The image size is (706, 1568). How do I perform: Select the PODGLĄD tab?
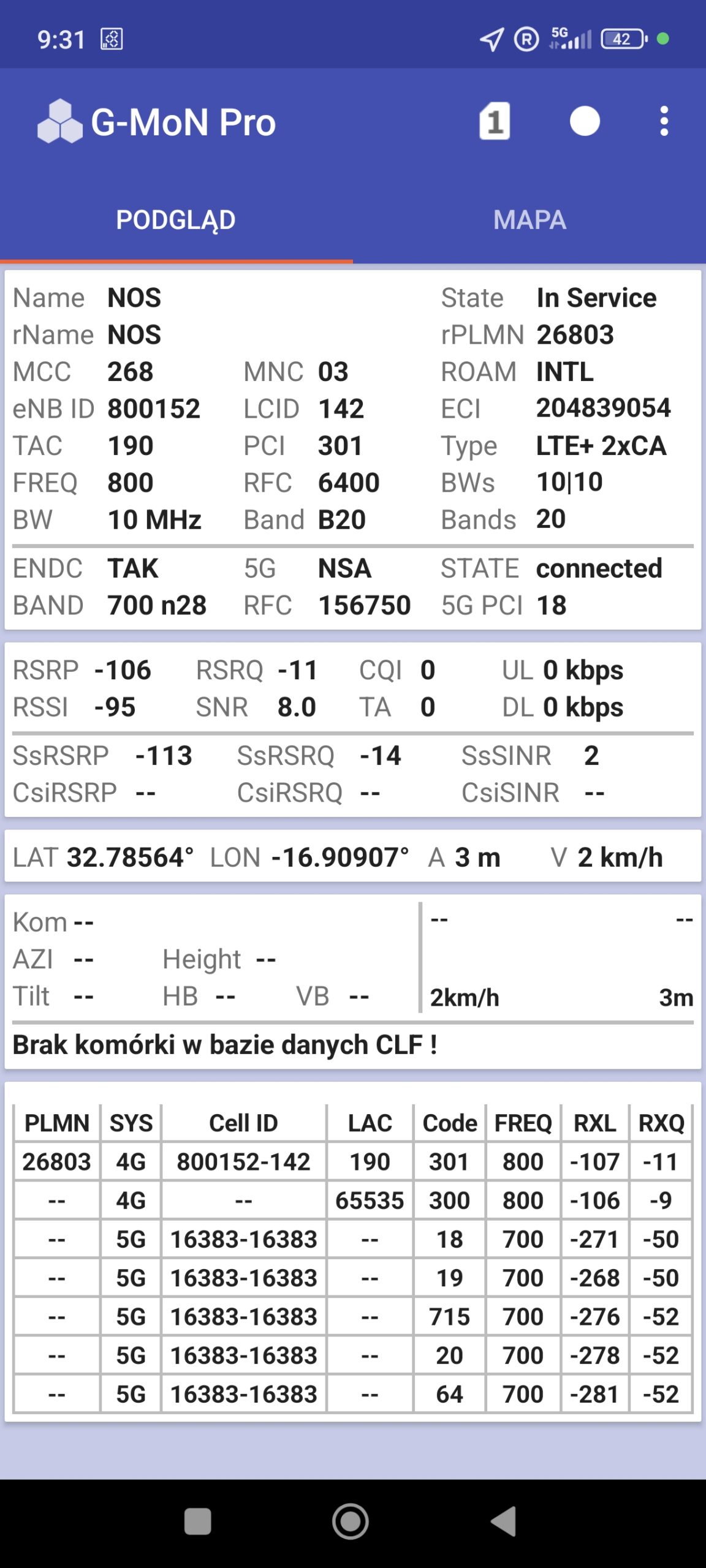[x=176, y=220]
